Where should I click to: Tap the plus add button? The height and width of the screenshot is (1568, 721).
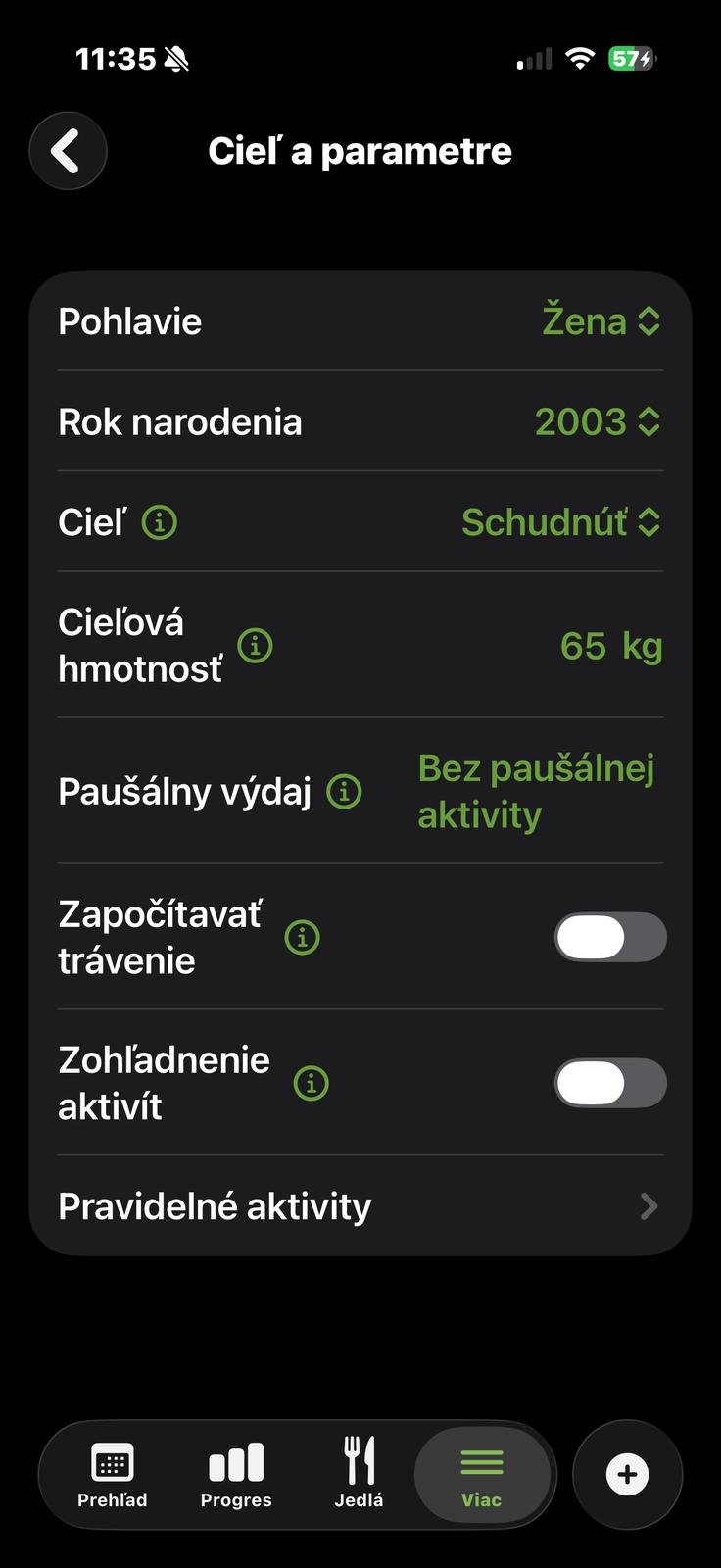(627, 1475)
